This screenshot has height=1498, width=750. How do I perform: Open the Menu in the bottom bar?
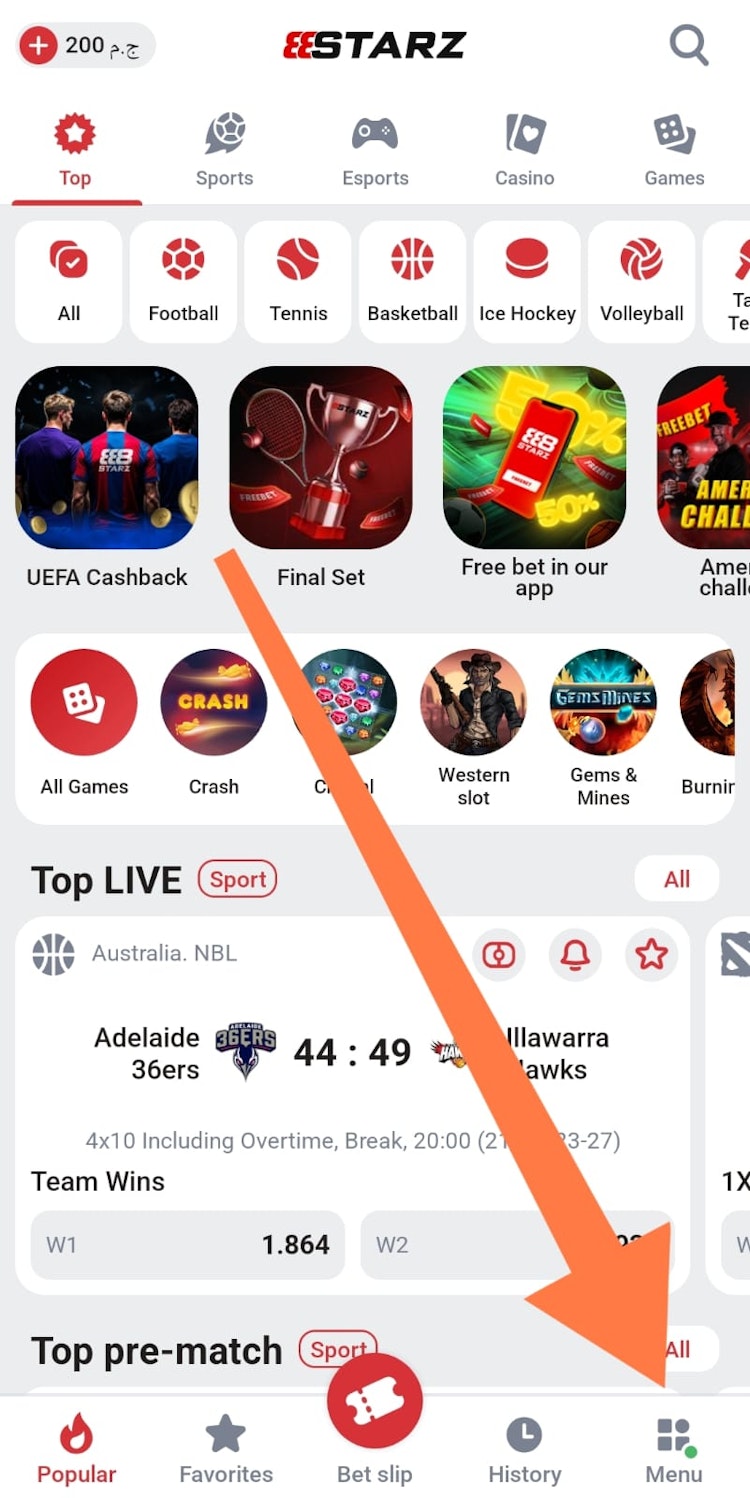click(674, 1450)
